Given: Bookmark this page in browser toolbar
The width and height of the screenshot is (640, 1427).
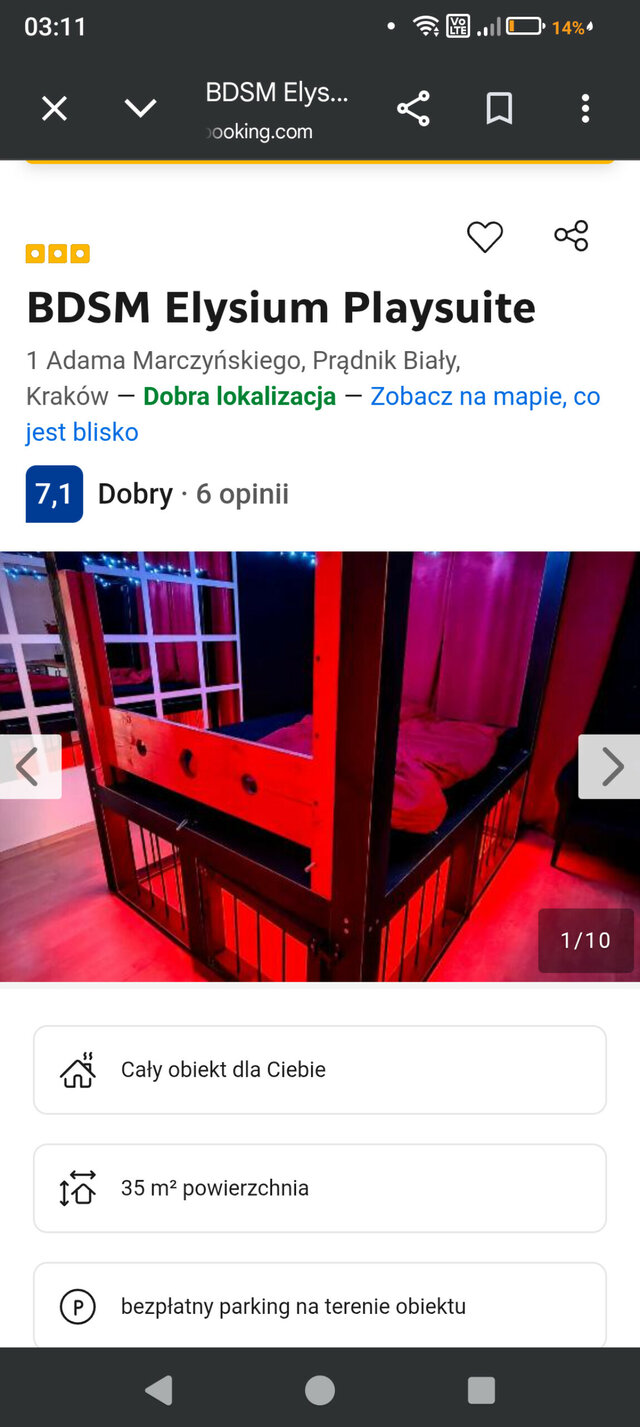Looking at the screenshot, I should click(x=499, y=108).
